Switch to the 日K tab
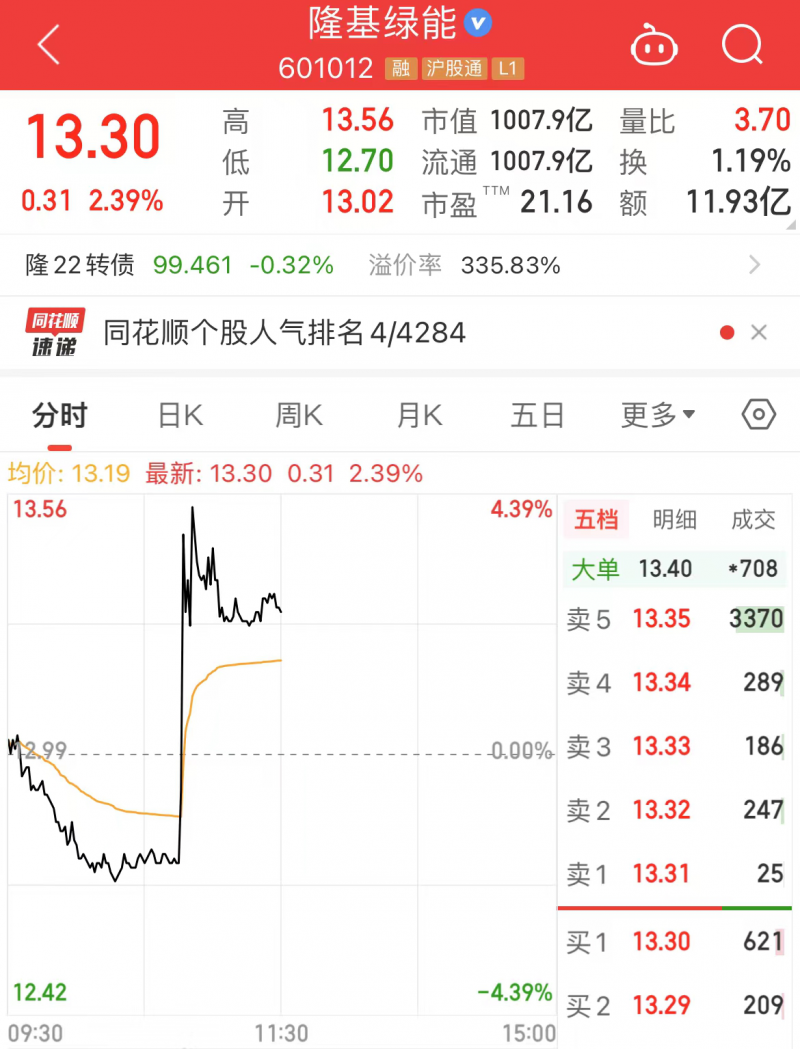This screenshot has height=1049, width=800. pyautogui.click(x=180, y=415)
